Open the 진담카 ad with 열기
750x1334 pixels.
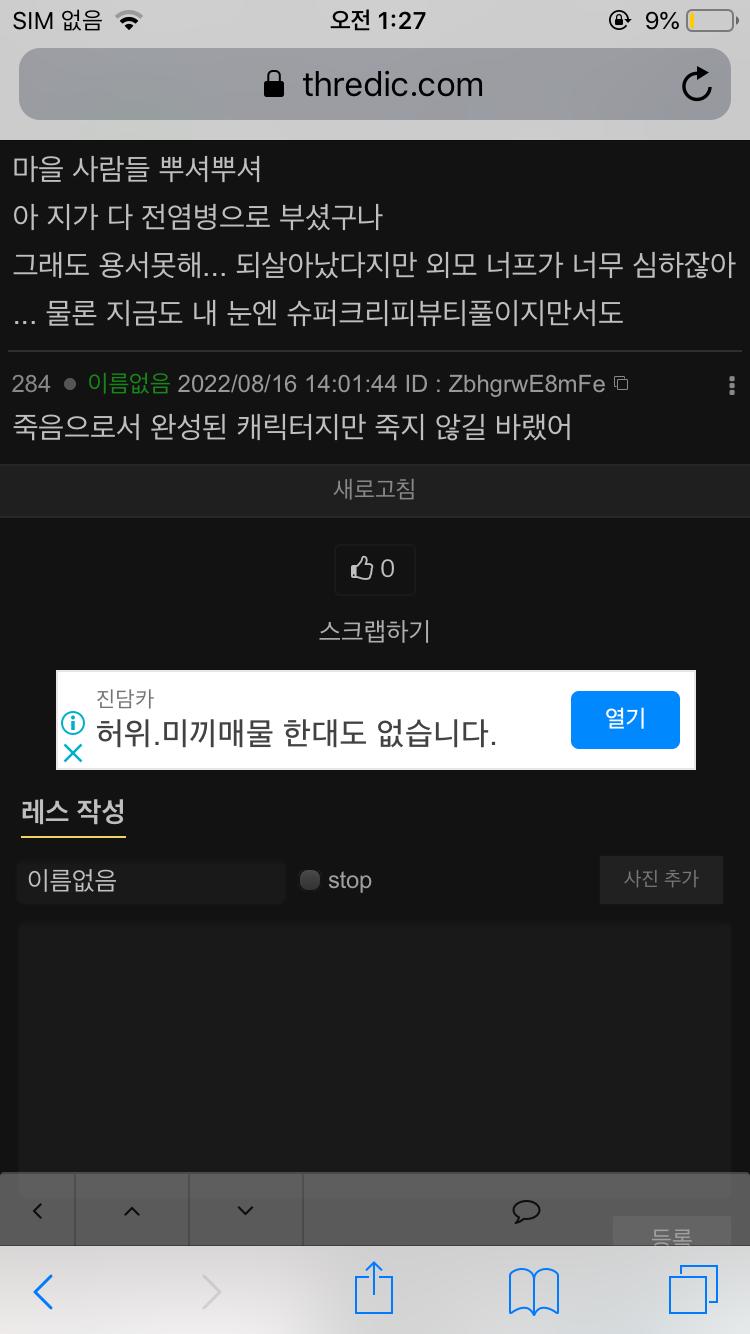(x=625, y=719)
